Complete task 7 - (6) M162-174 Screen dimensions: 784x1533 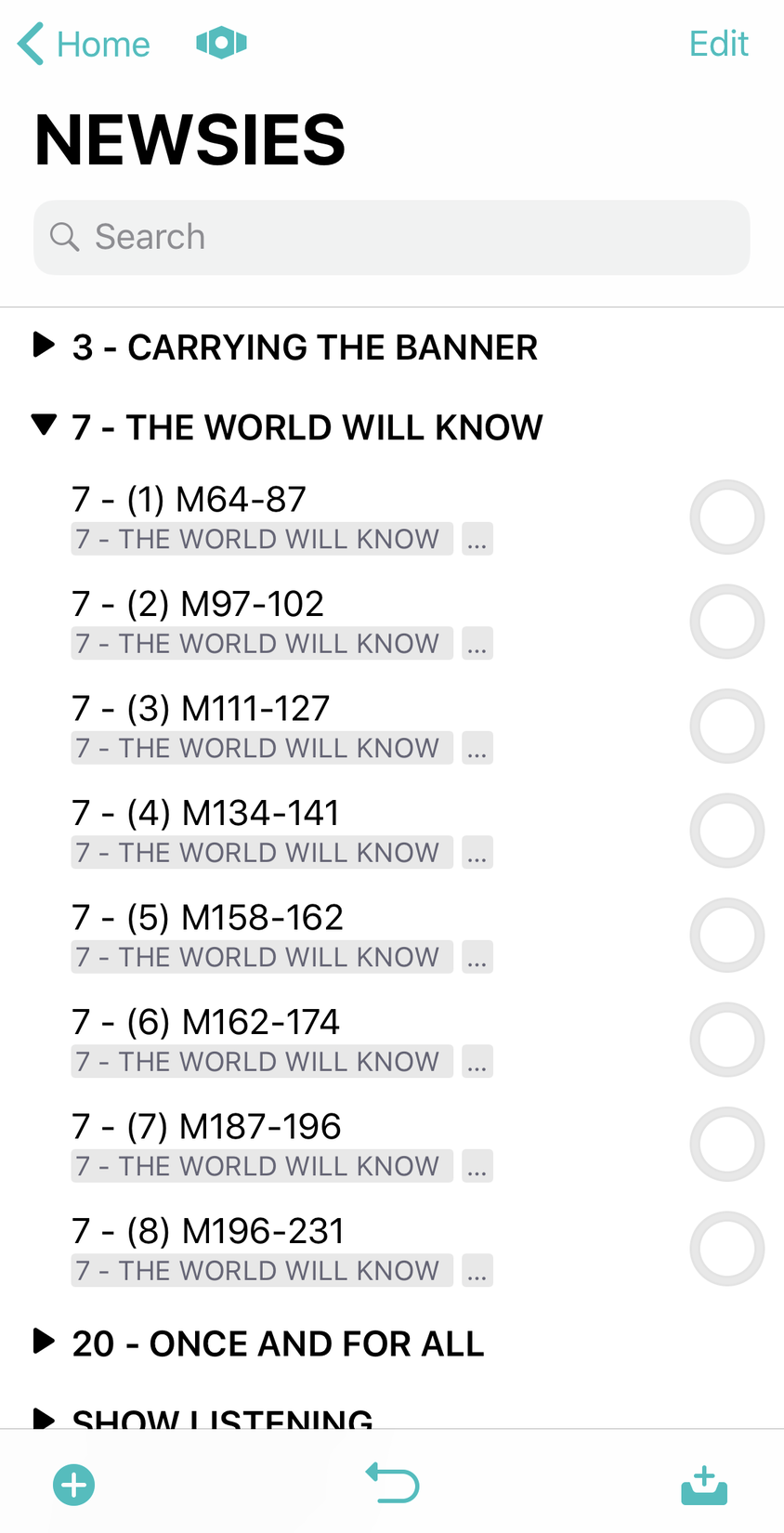[727, 1040]
